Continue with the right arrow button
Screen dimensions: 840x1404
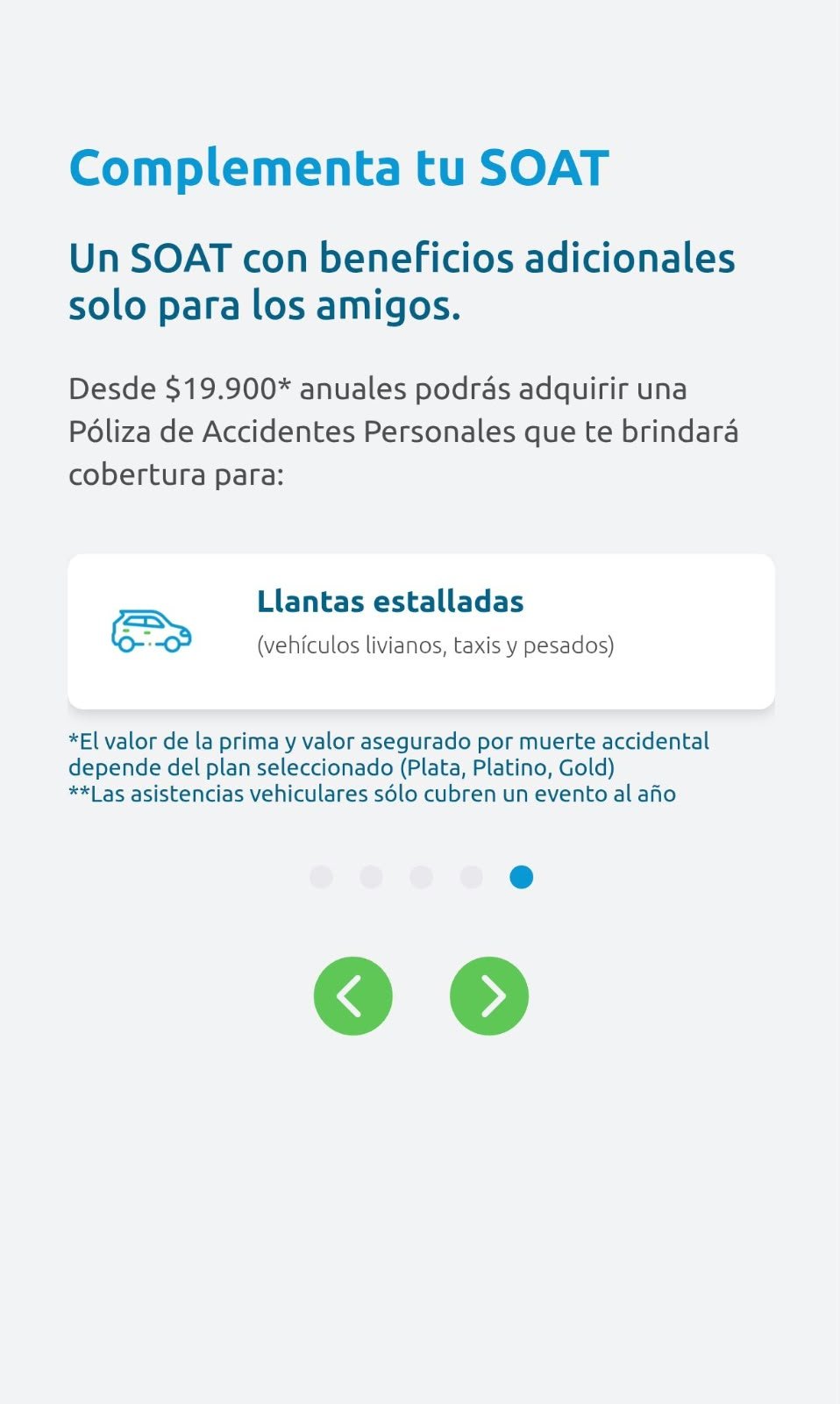coord(489,995)
